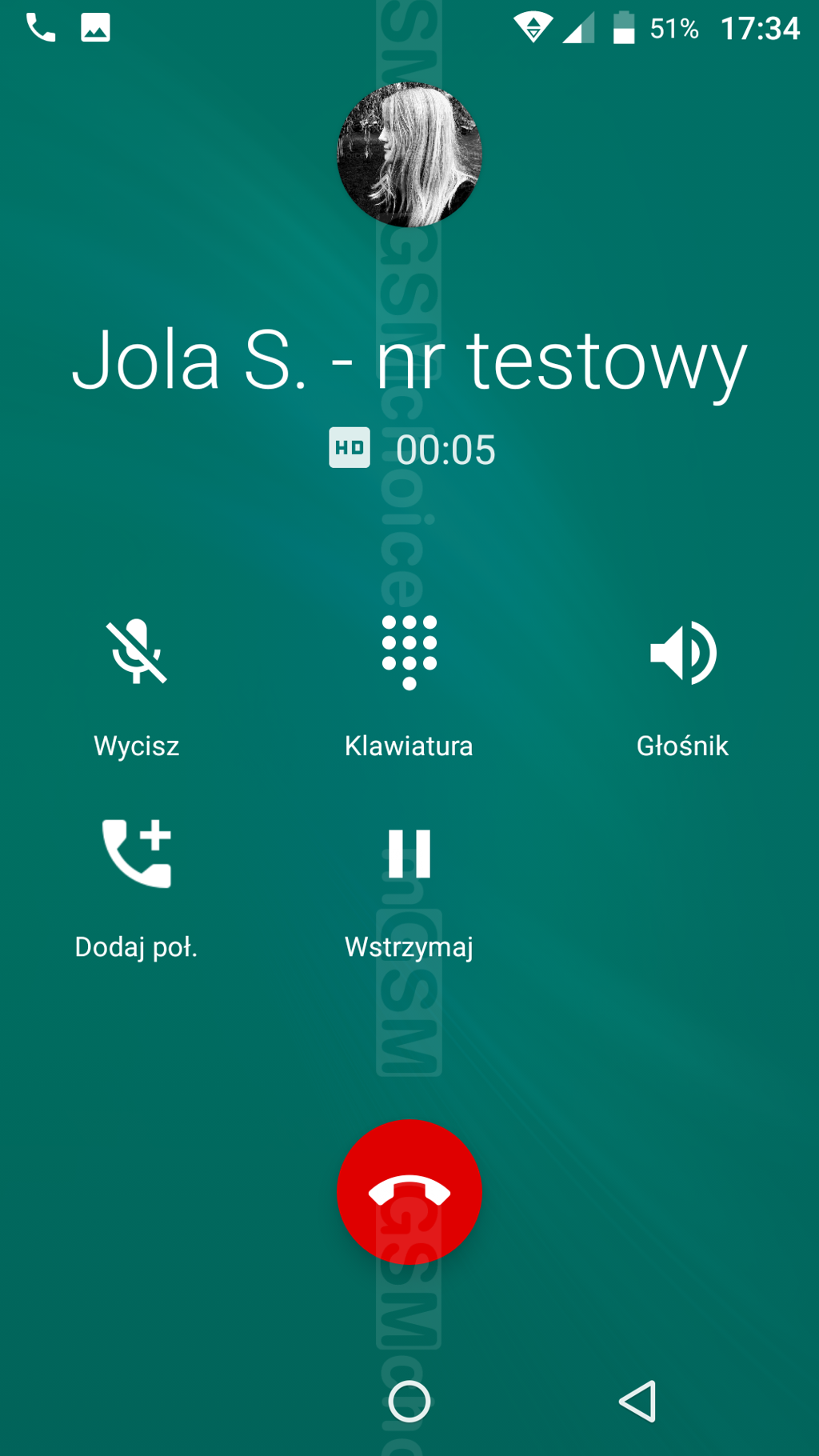The width and height of the screenshot is (819, 1456).
Task: Tap the system back button
Action: click(638, 1402)
